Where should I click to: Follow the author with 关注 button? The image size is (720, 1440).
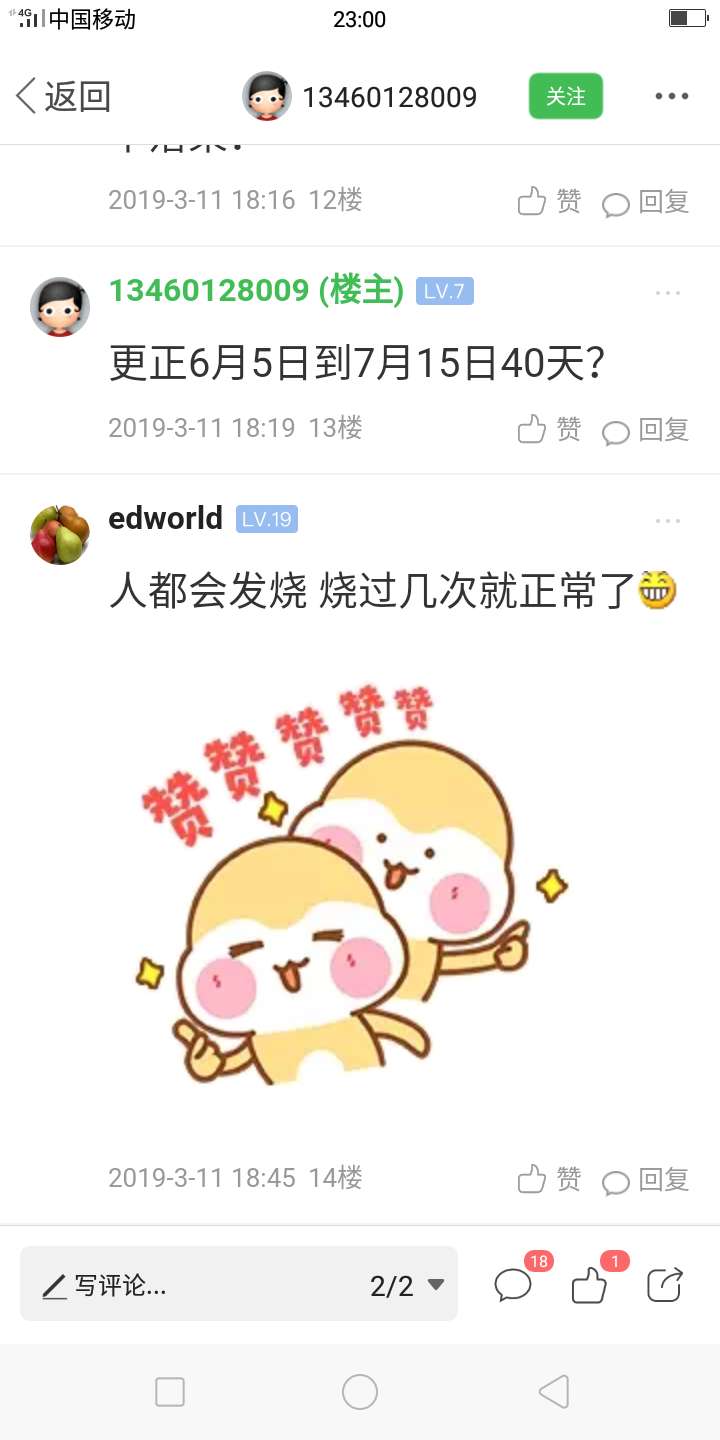tap(565, 96)
